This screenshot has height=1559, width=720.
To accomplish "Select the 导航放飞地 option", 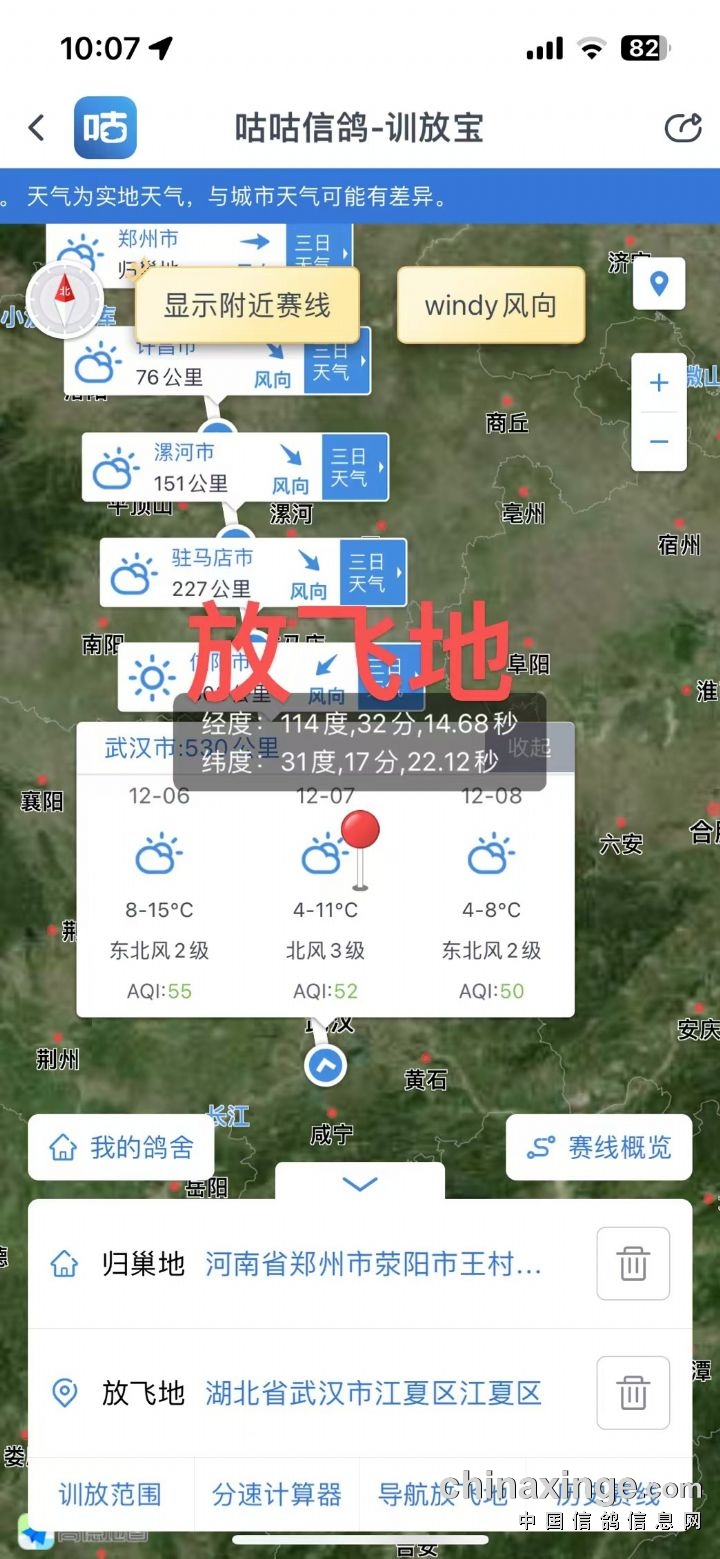I will click(x=443, y=1495).
